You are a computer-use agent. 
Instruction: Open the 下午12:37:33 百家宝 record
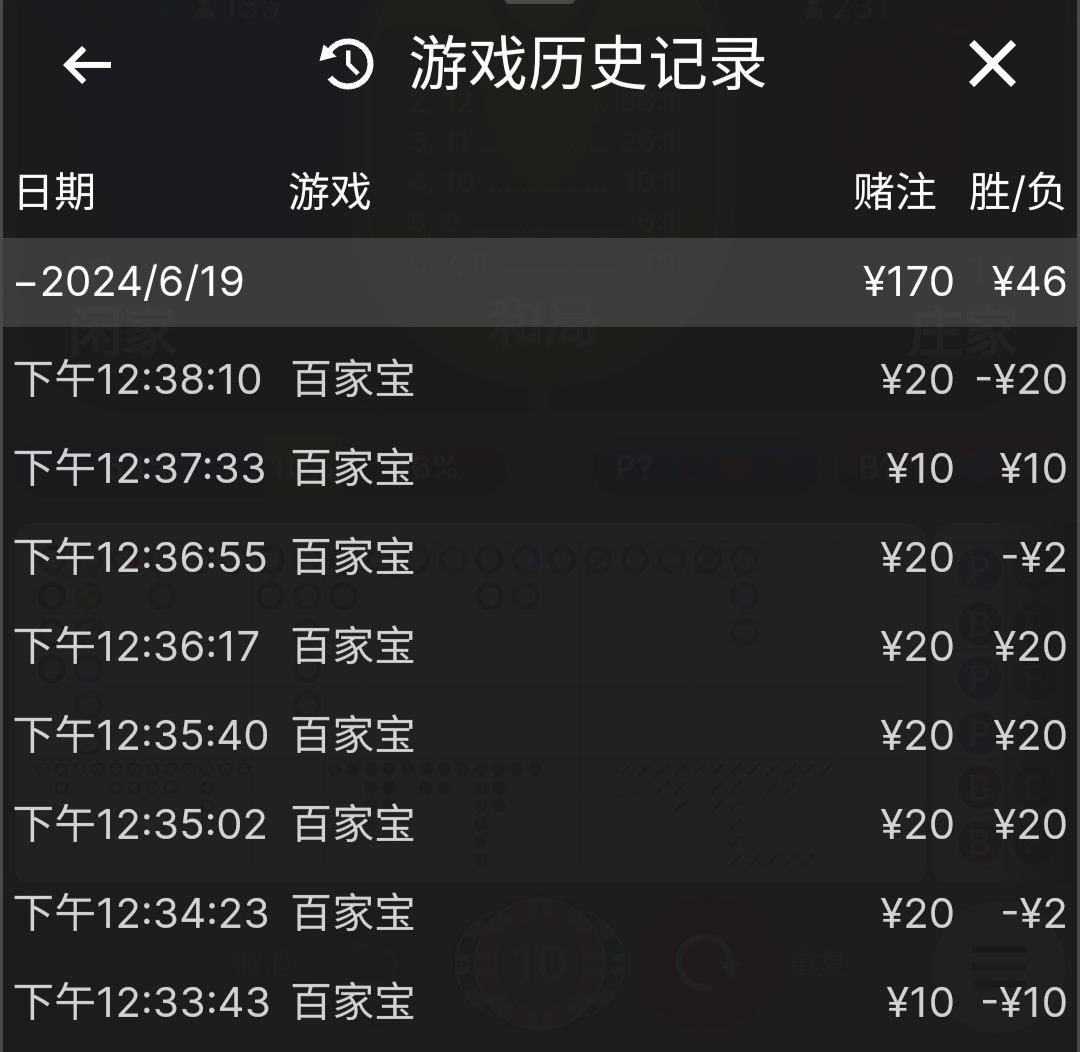coord(540,469)
